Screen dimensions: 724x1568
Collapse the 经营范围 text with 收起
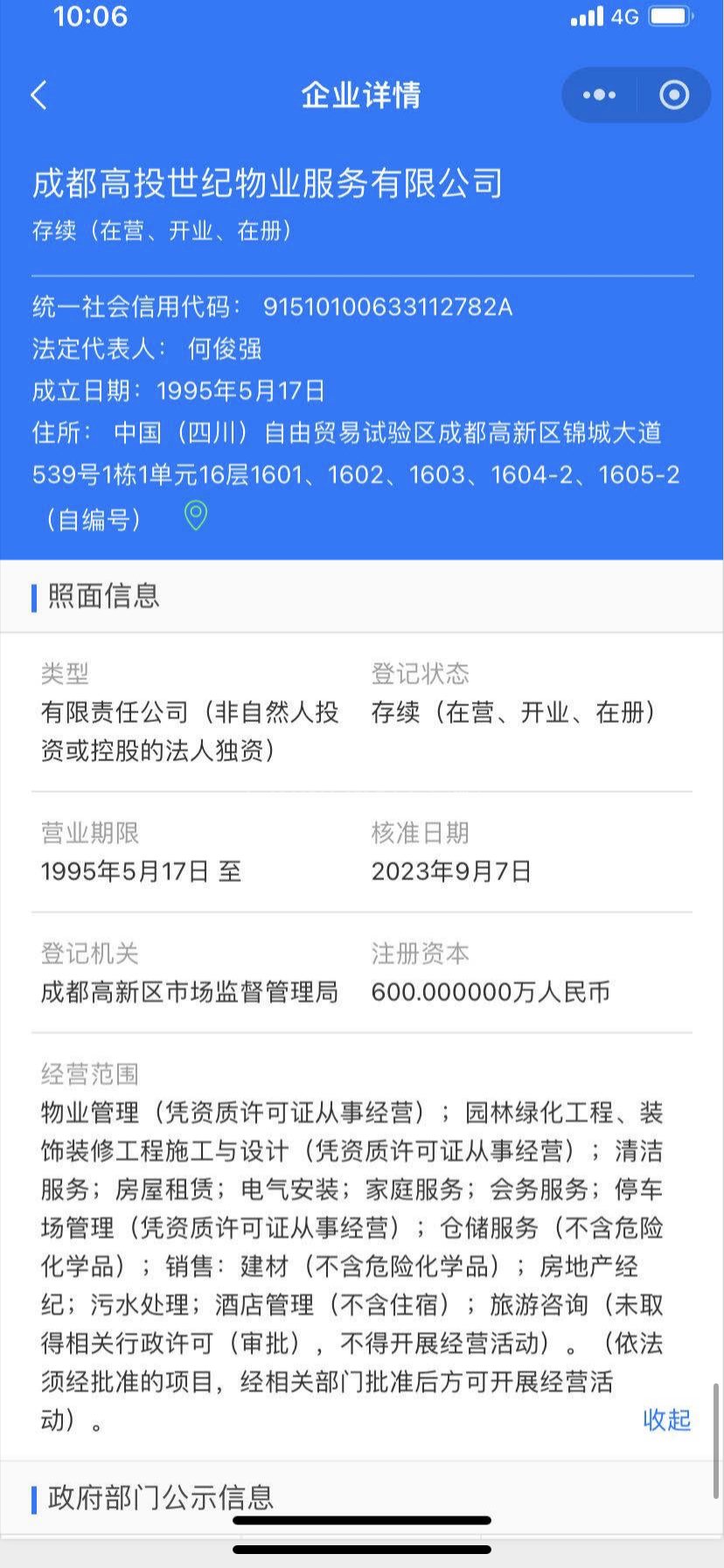click(x=666, y=1419)
